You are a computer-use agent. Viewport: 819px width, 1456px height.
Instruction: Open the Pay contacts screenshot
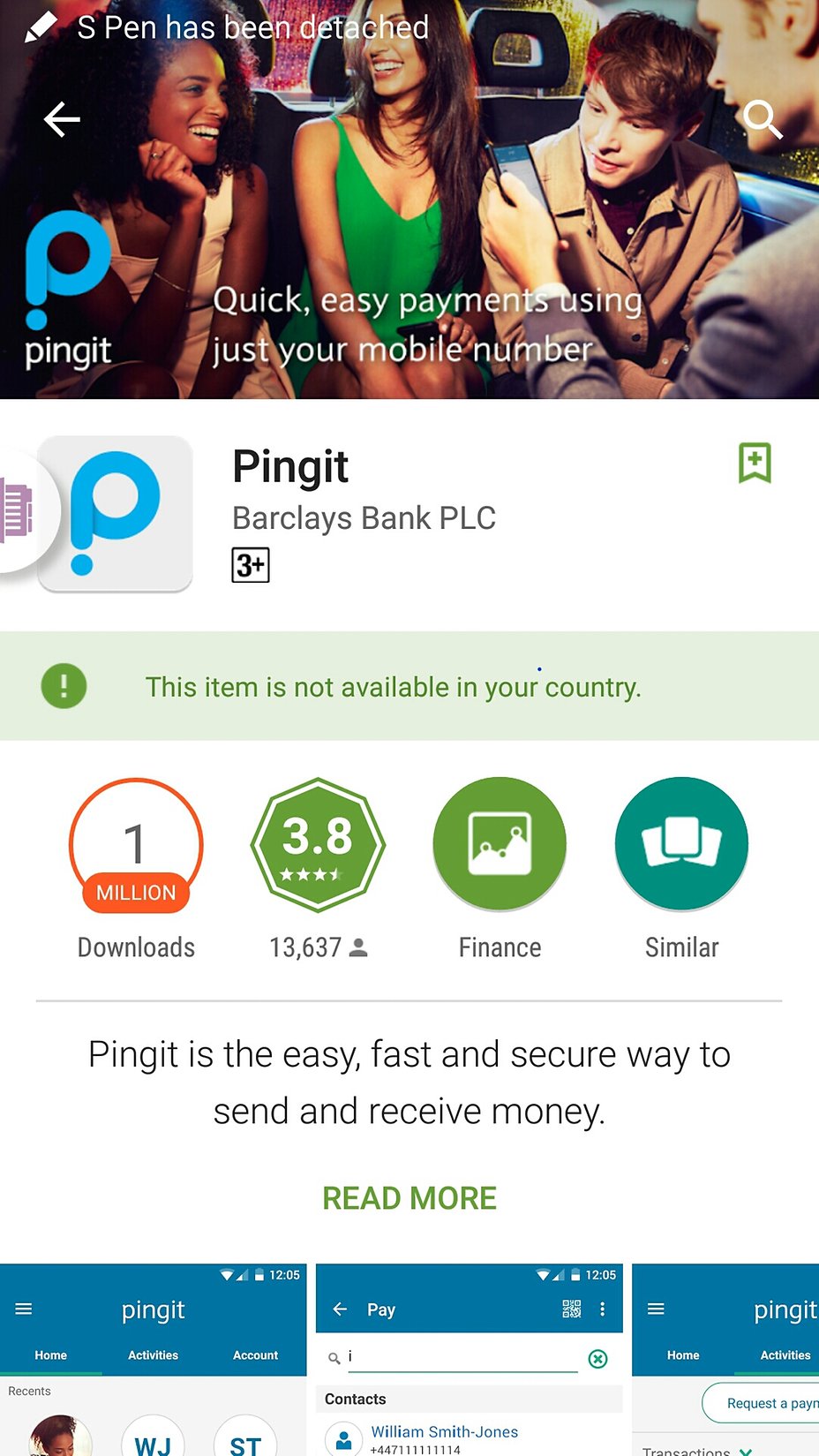click(469, 1360)
